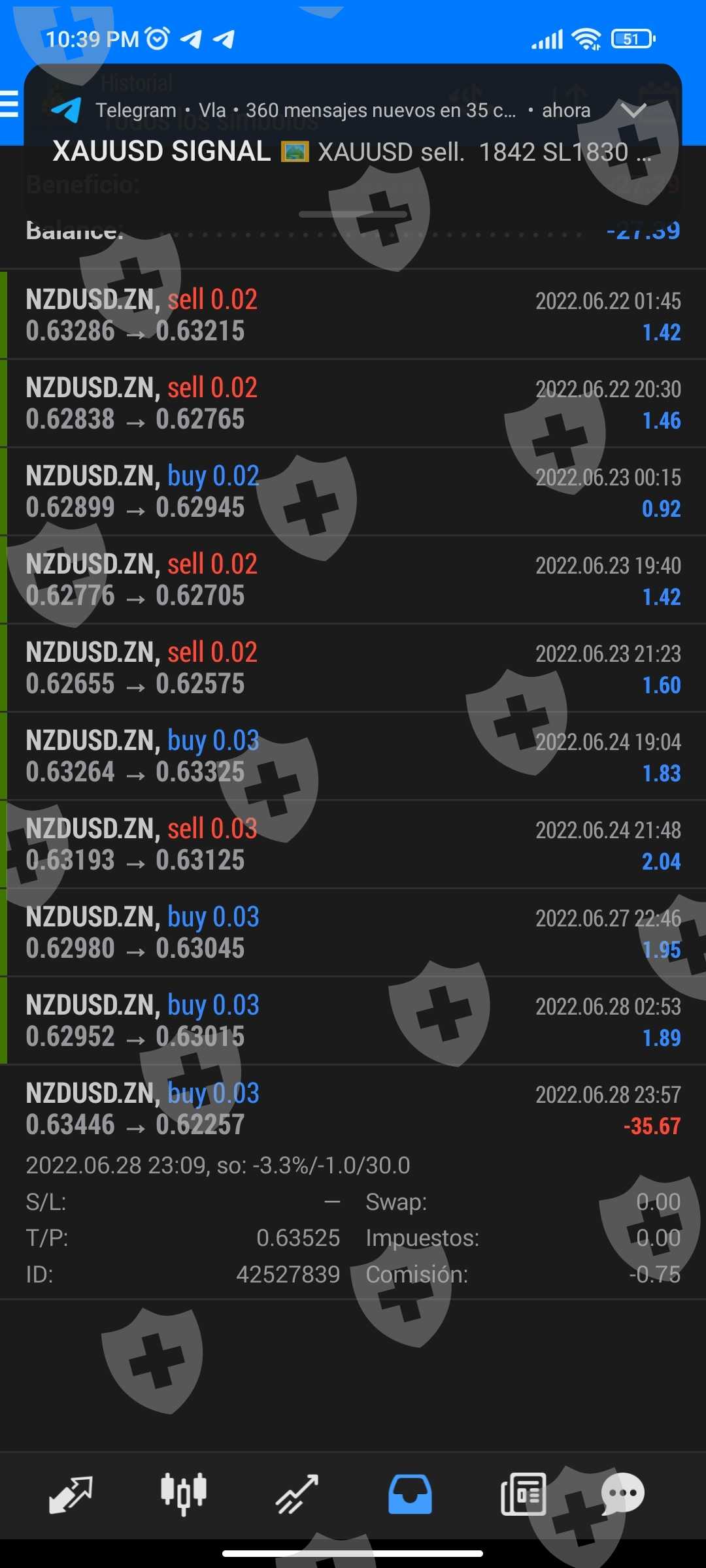Tap the buy trade dated 2022.06.27 22:46
This screenshot has height=1568, width=706.
coord(353,932)
